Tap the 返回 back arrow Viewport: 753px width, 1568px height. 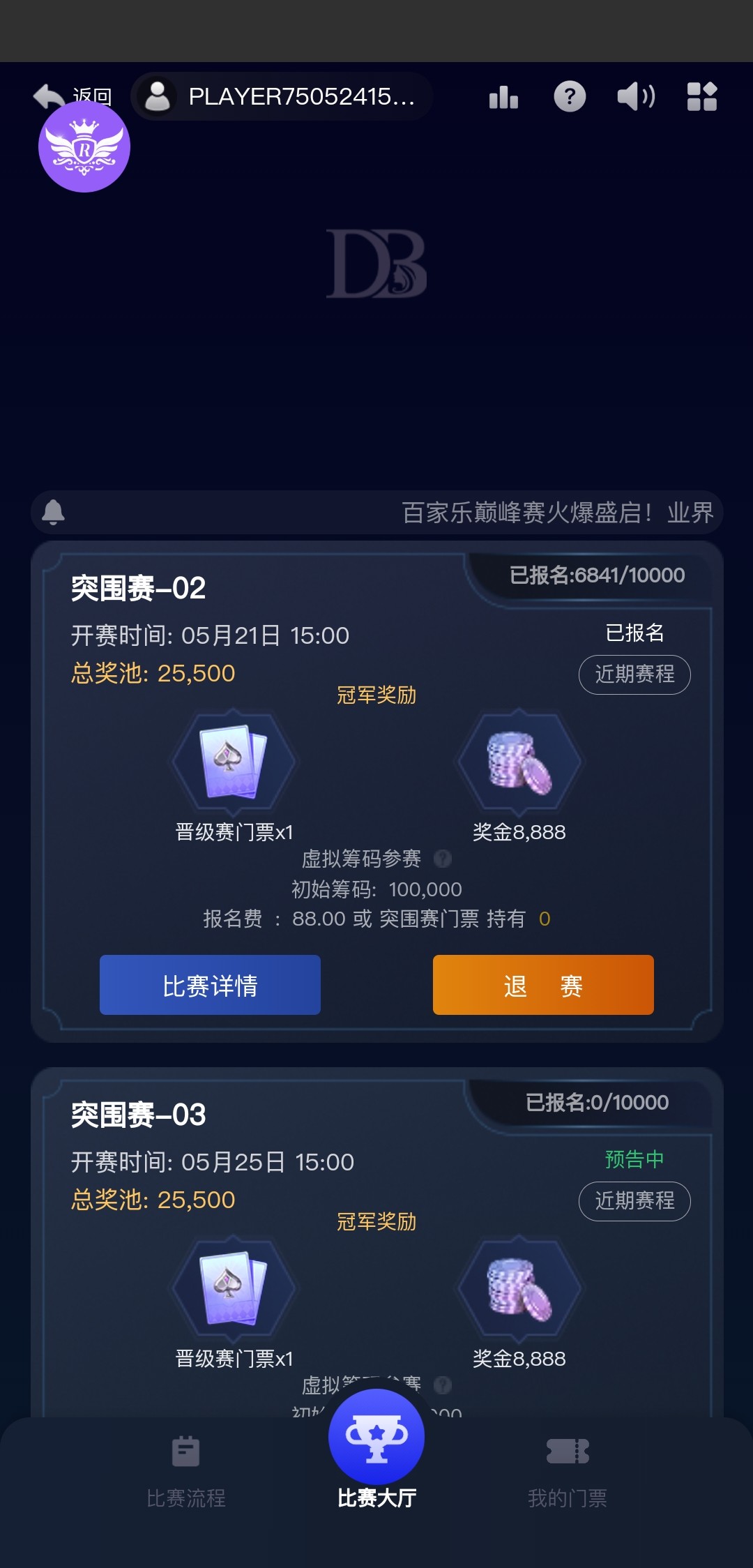50,95
